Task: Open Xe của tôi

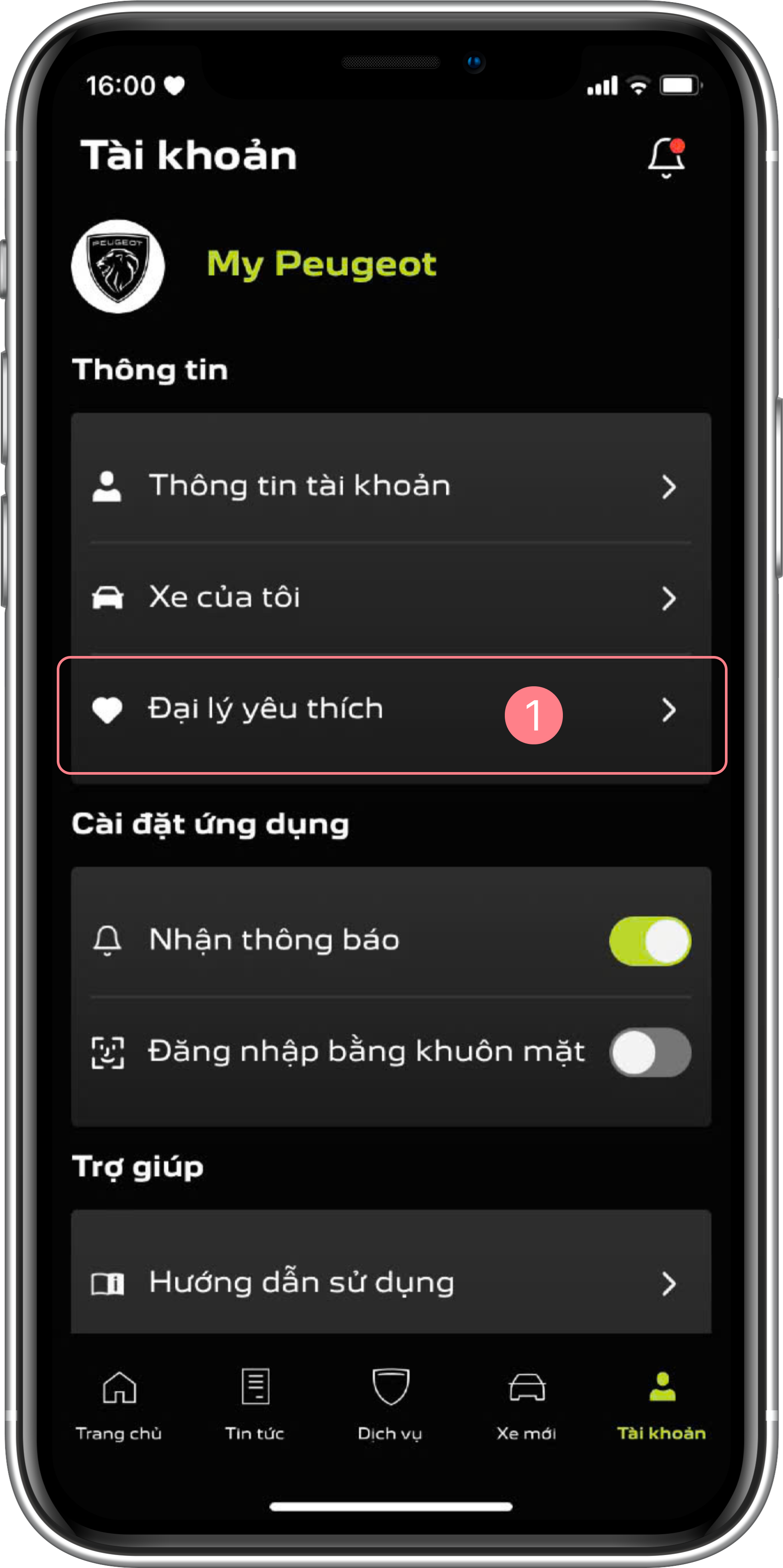Action: pyautogui.click(x=390, y=598)
